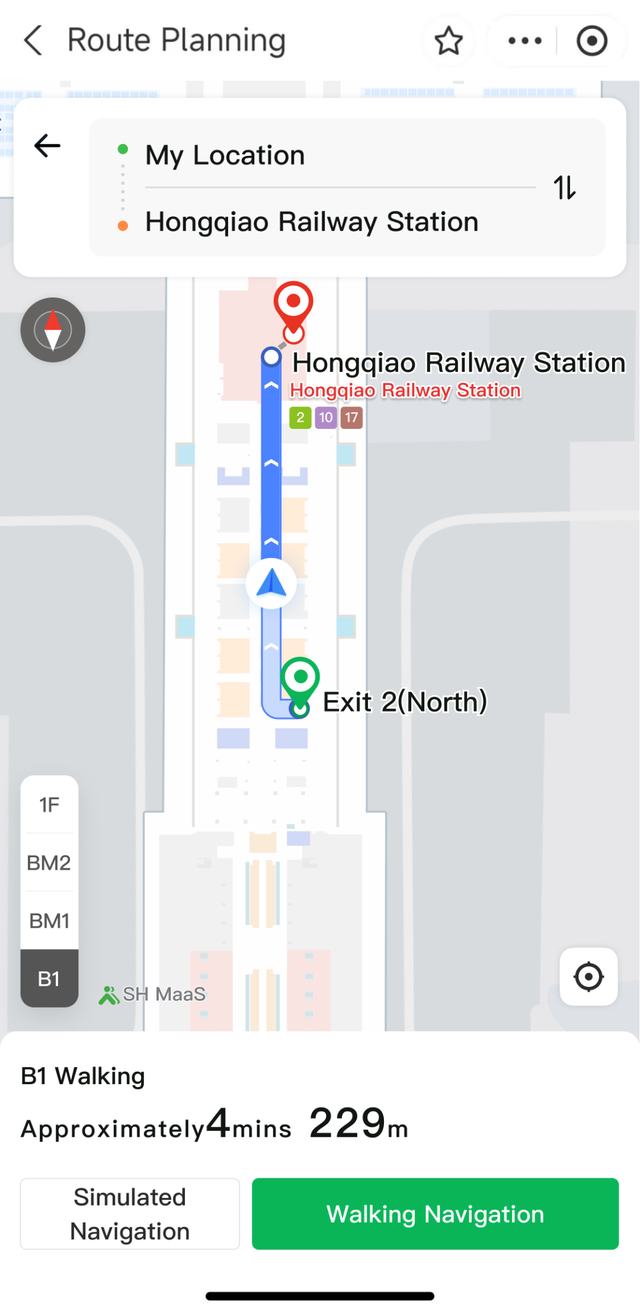Switch to floor 1F

(x=49, y=804)
